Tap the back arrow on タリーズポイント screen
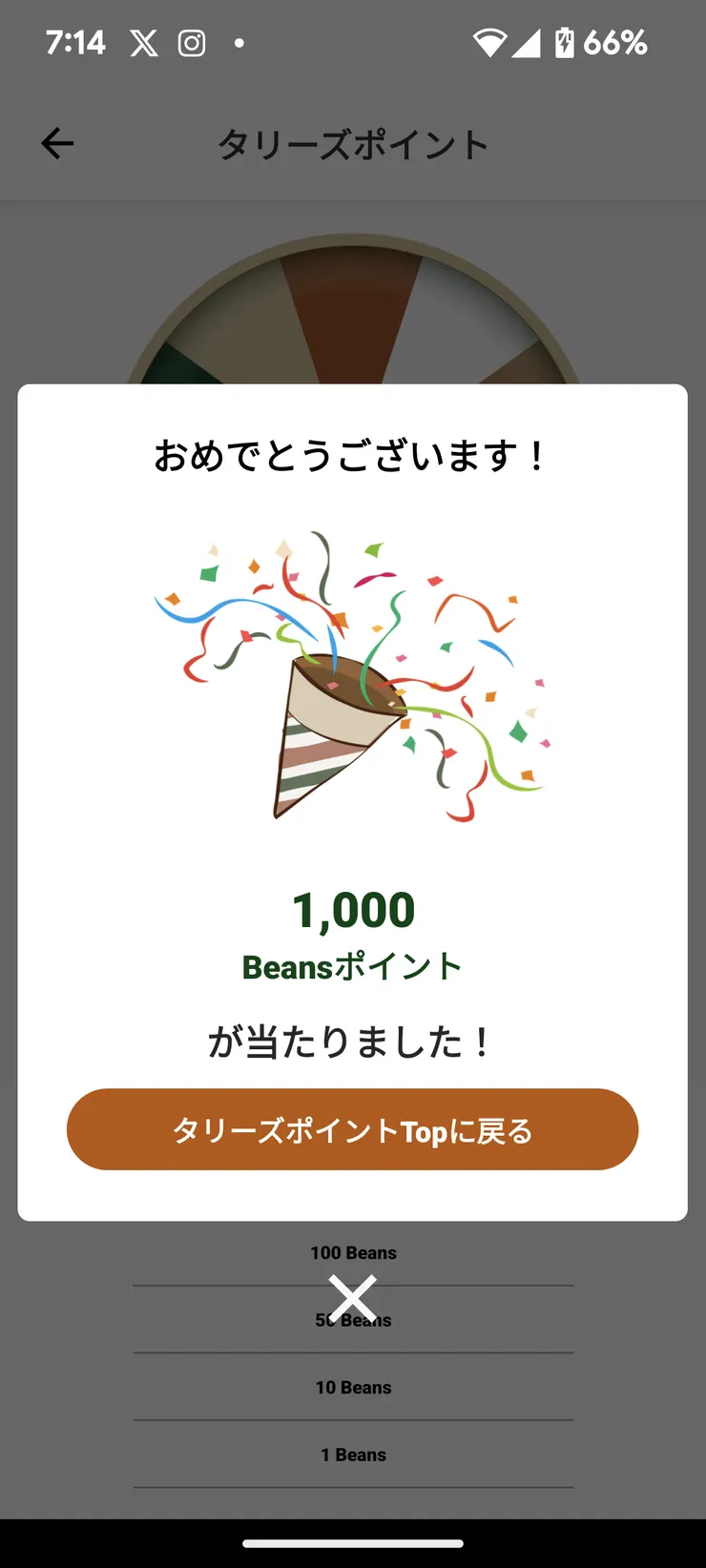This screenshot has height=1568, width=706. coord(57,143)
